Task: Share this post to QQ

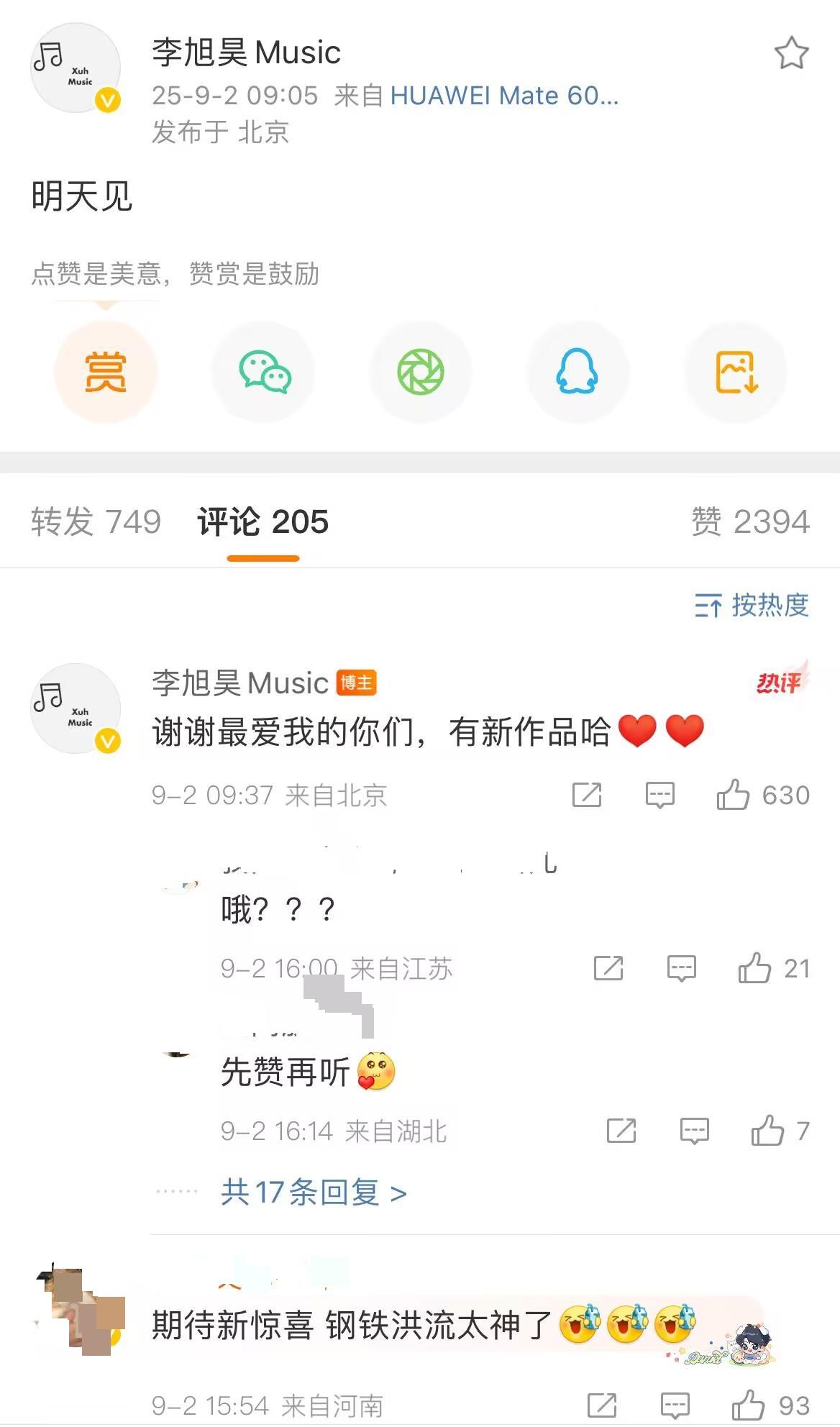Action: click(x=577, y=372)
